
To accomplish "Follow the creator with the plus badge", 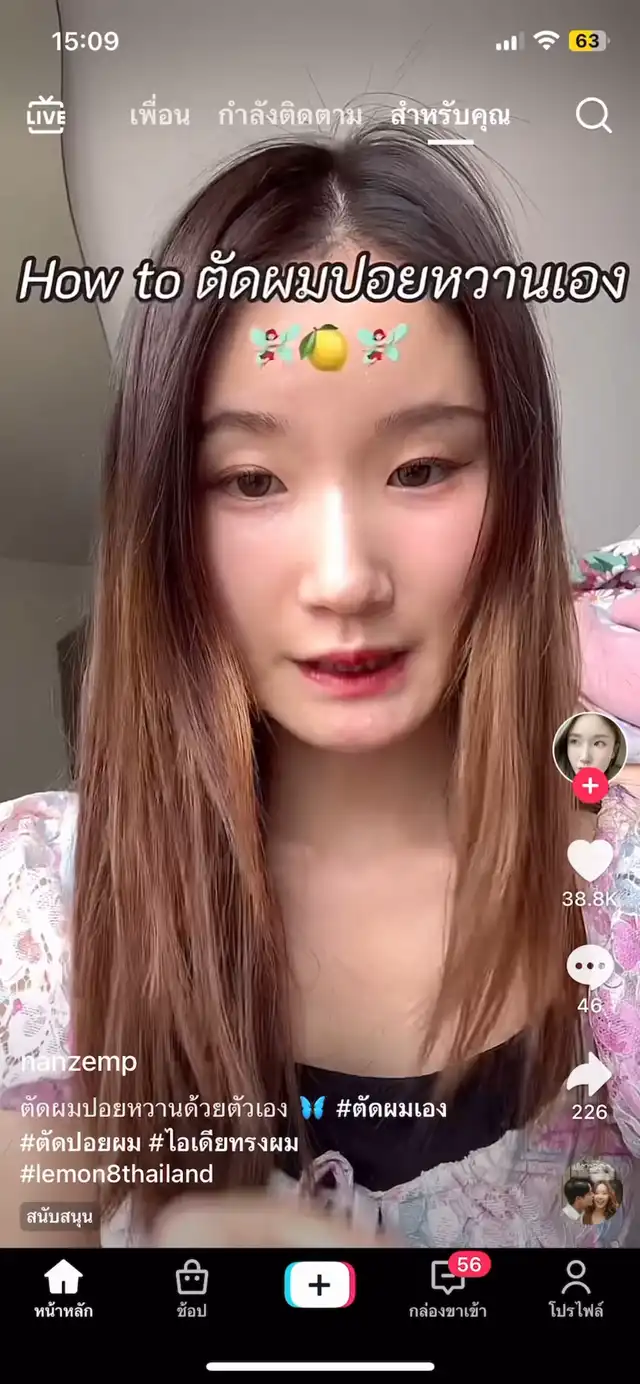I will tap(590, 786).
